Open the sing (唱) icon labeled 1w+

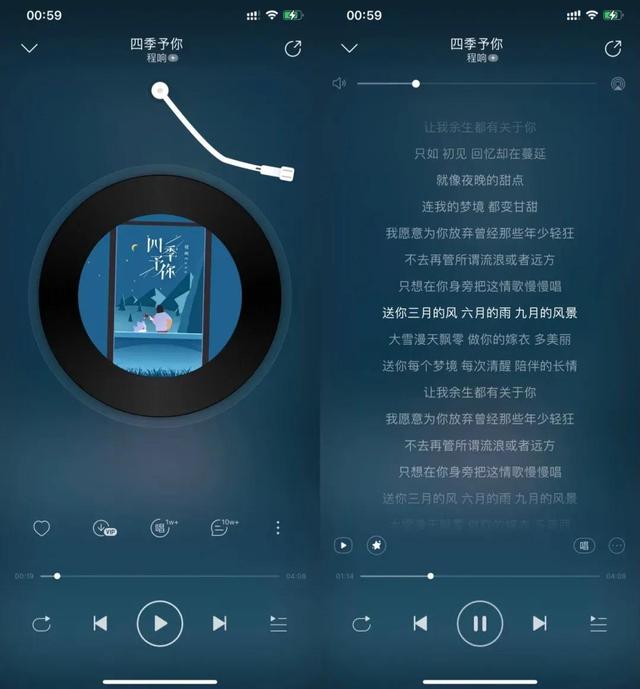(160, 528)
